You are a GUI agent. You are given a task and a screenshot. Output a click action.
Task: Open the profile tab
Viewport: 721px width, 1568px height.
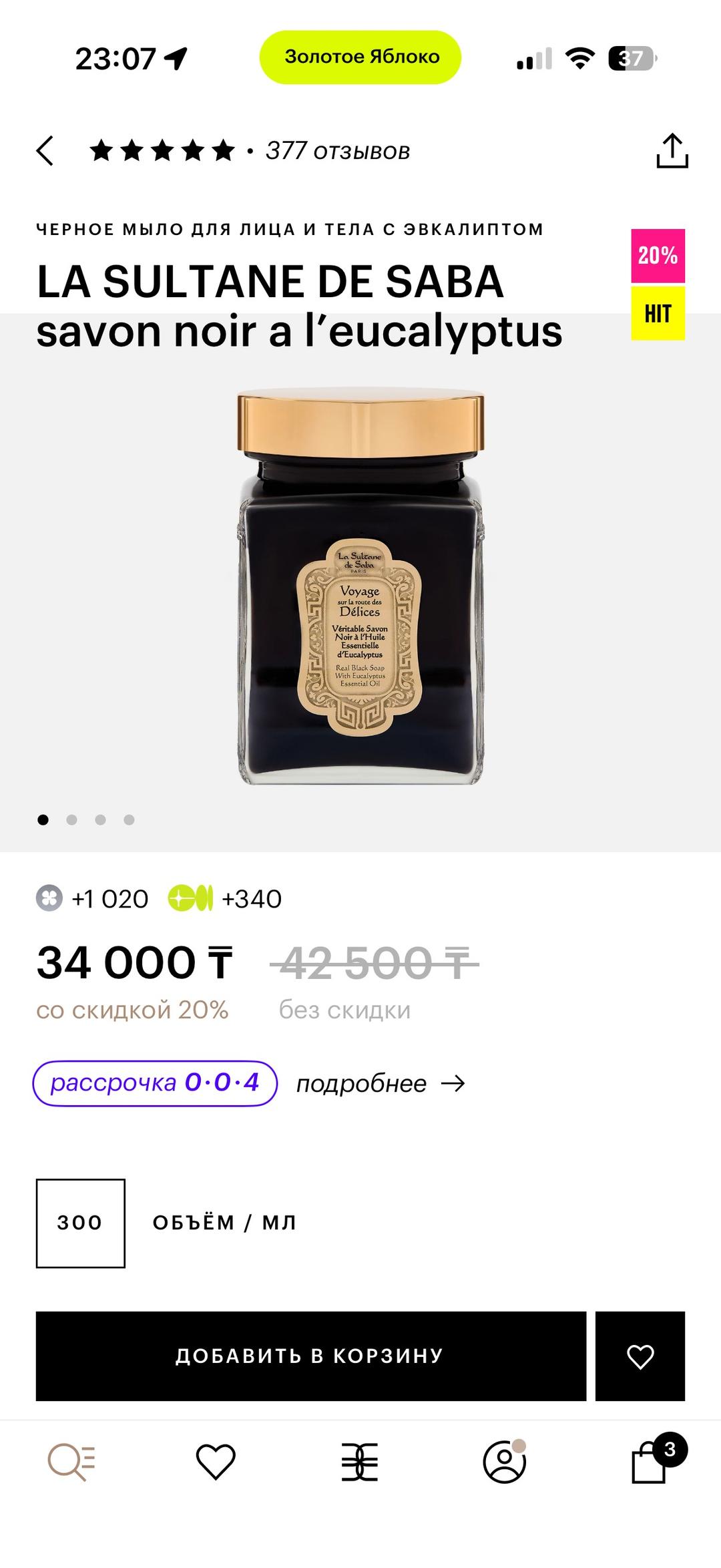[505, 1462]
